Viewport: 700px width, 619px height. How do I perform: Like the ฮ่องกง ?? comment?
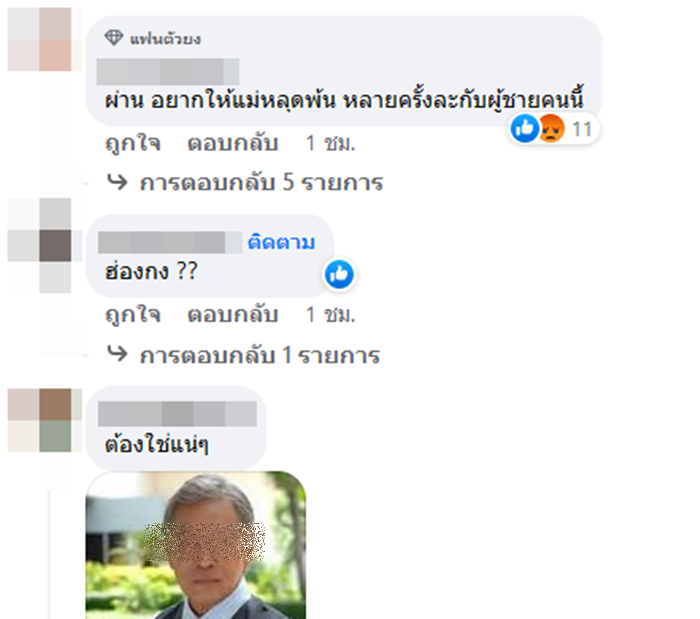(133, 315)
